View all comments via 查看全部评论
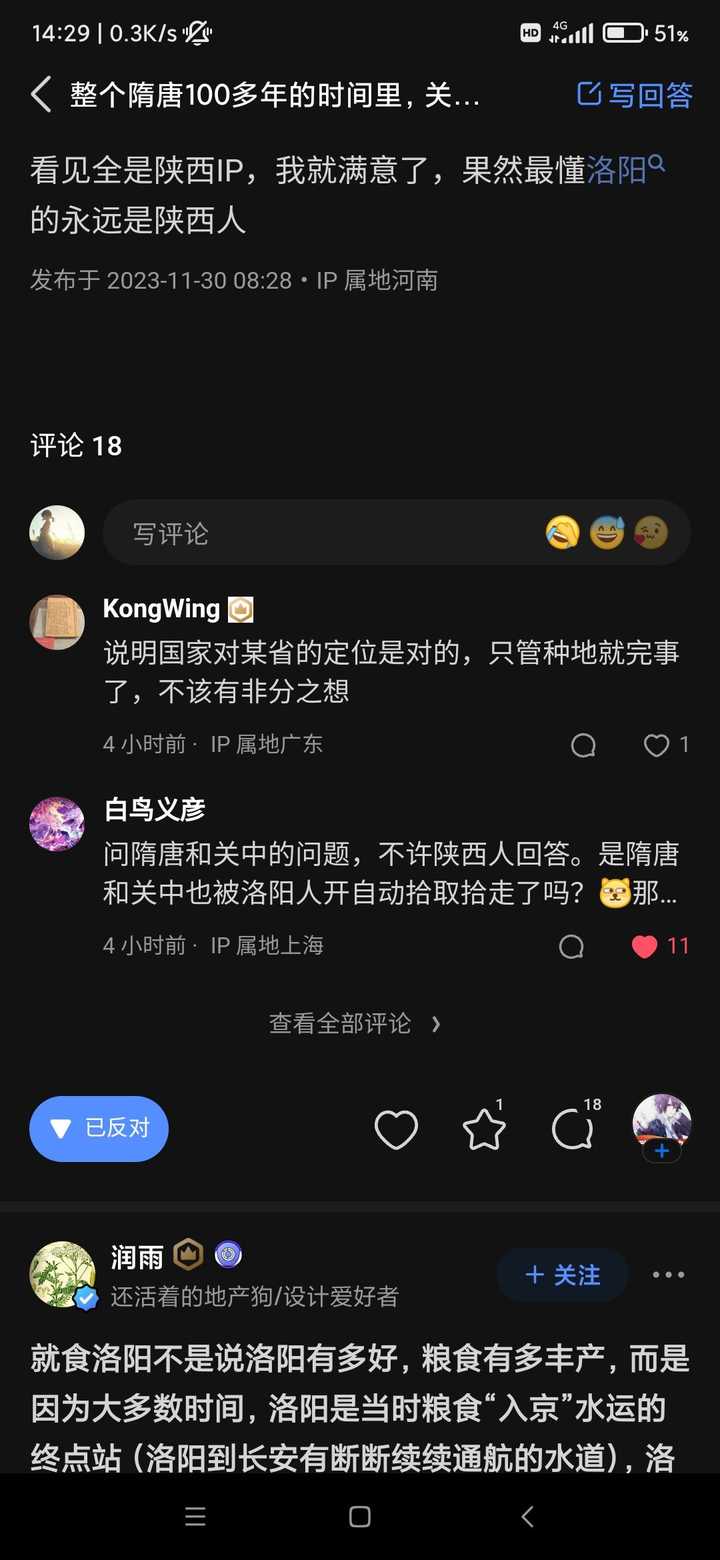The width and height of the screenshot is (720, 1560). pos(354,1023)
